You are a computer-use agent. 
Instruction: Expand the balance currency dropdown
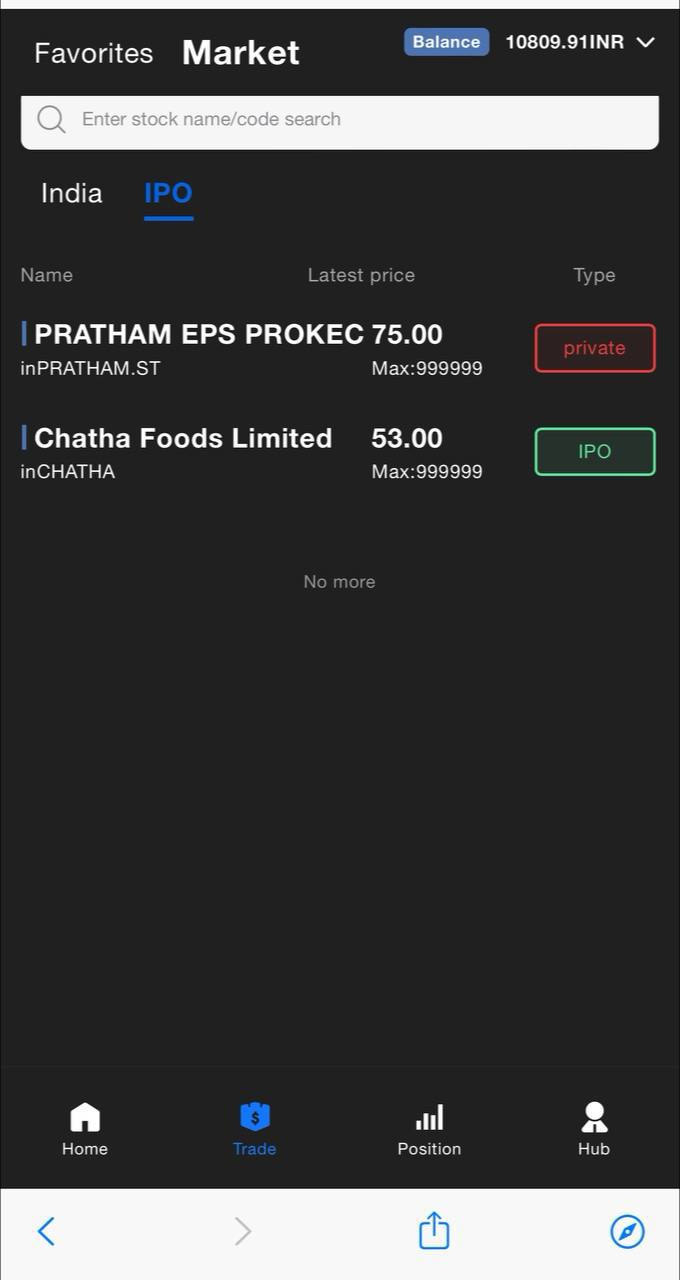click(645, 42)
